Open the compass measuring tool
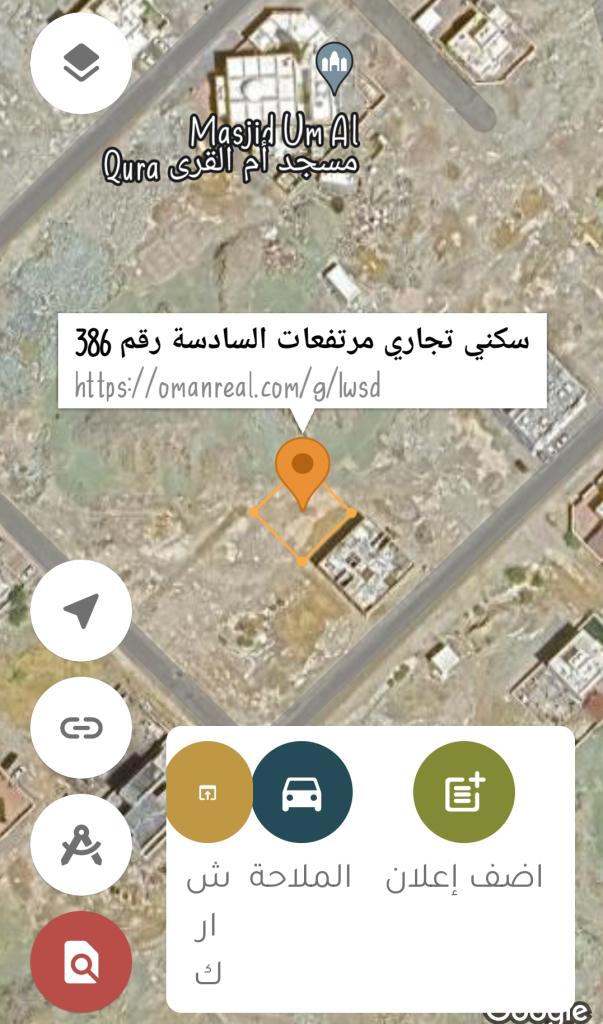Viewport: 603px width, 1024px height. [81, 845]
